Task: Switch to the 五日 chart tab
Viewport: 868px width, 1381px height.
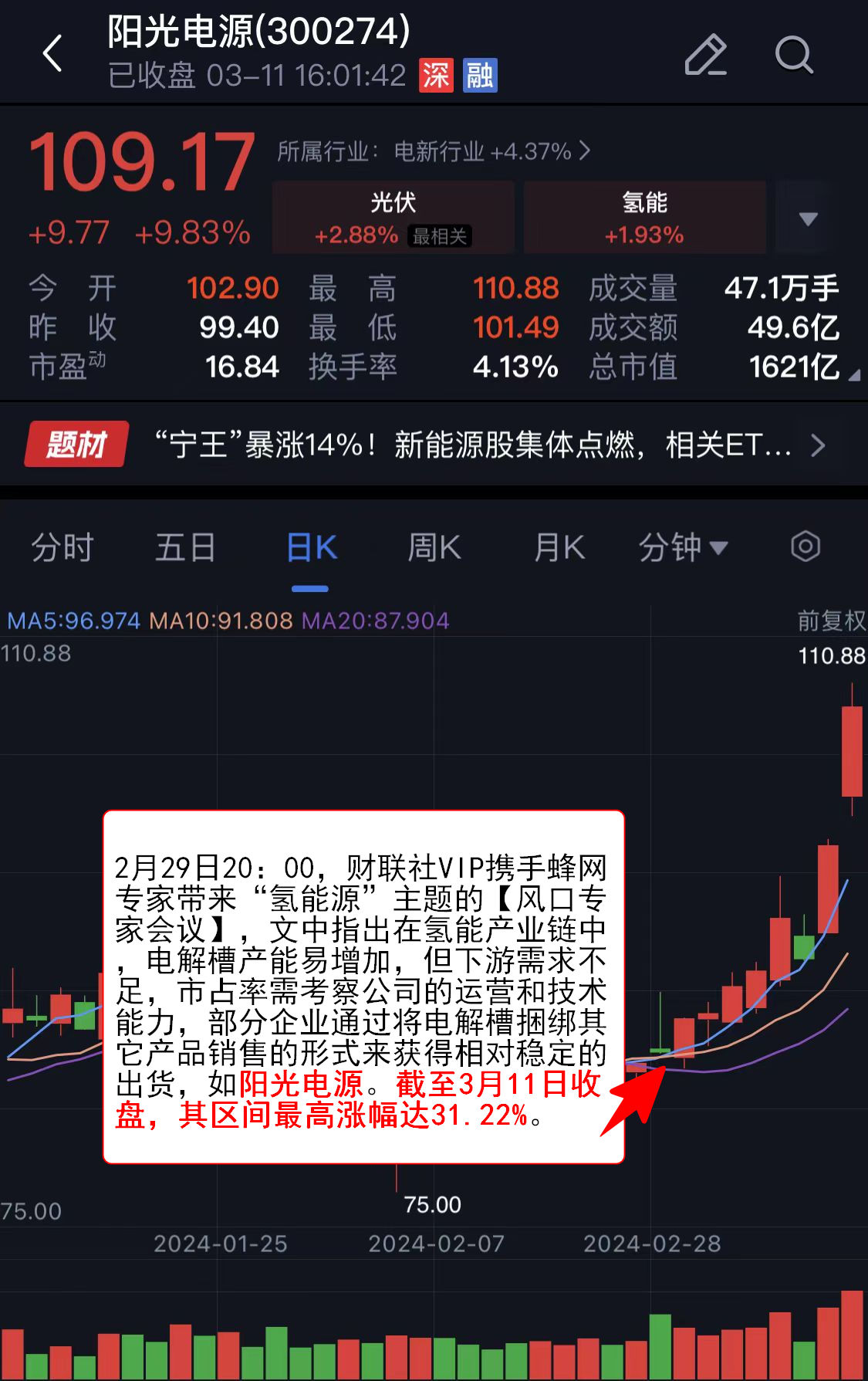Action: pyautogui.click(x=185, y=548)
